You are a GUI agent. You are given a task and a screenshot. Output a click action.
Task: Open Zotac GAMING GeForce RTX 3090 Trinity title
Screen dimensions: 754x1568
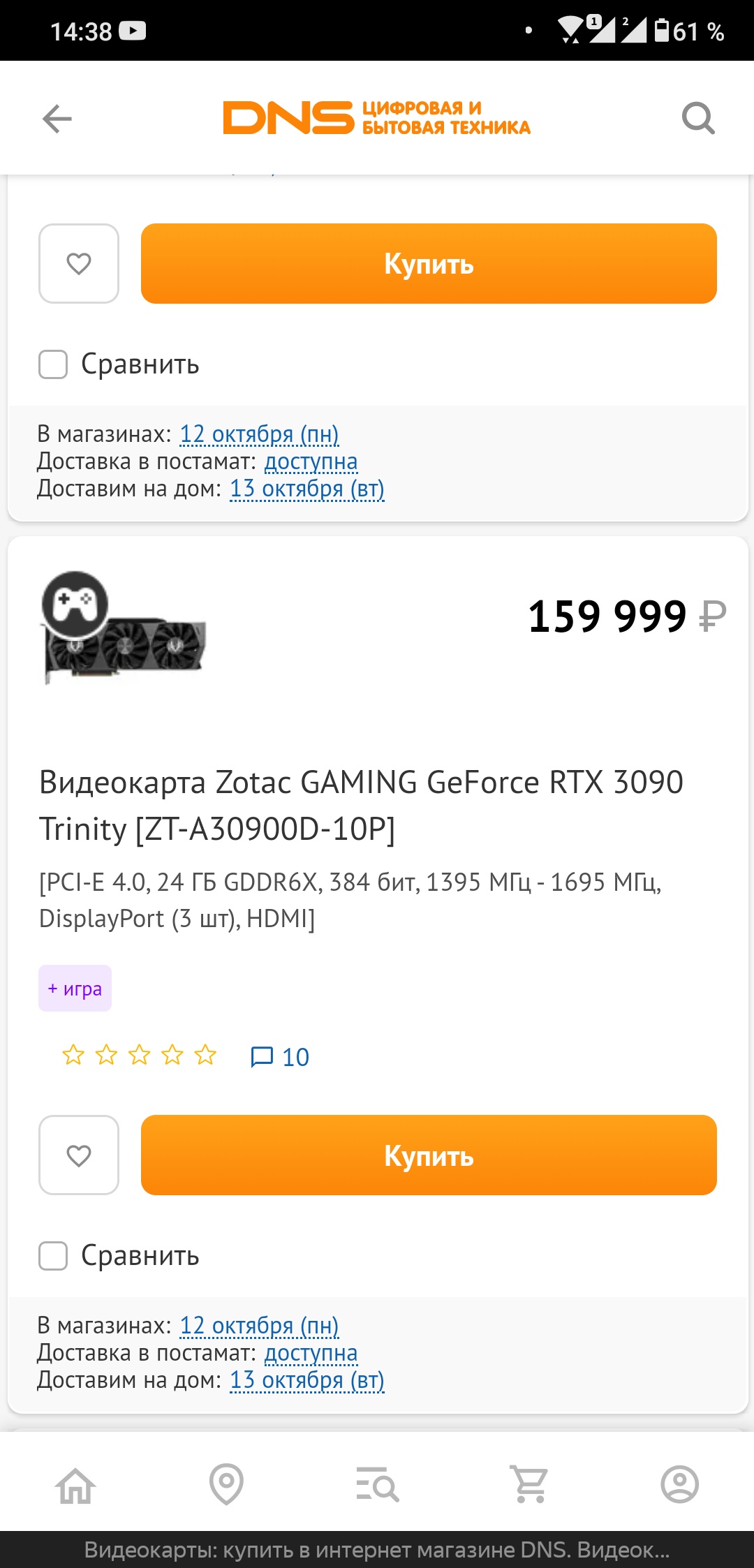360,805
